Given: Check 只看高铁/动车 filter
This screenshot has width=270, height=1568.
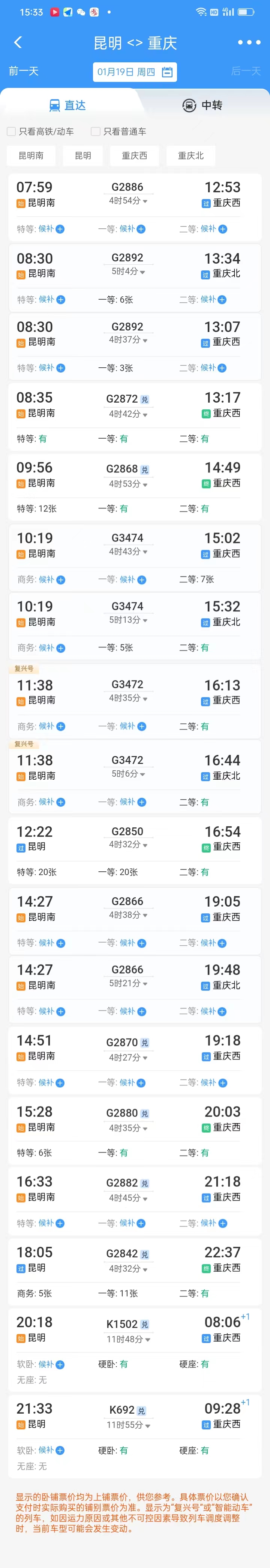Looking at the screenshot, I should (x=12, y=131).
